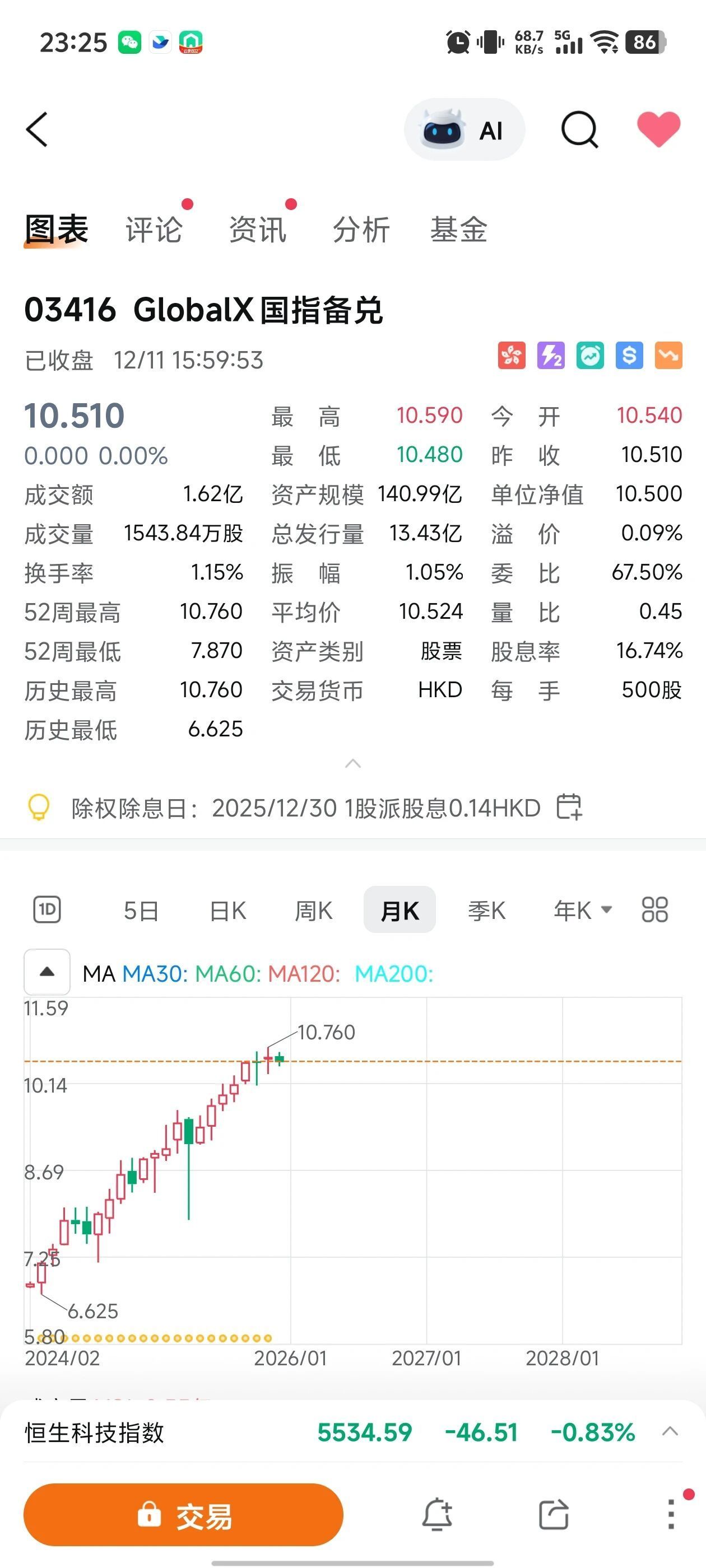Screen dimensions: 706x1568
Task: Switch chart to the 1D view
Action: click(47, 910)
